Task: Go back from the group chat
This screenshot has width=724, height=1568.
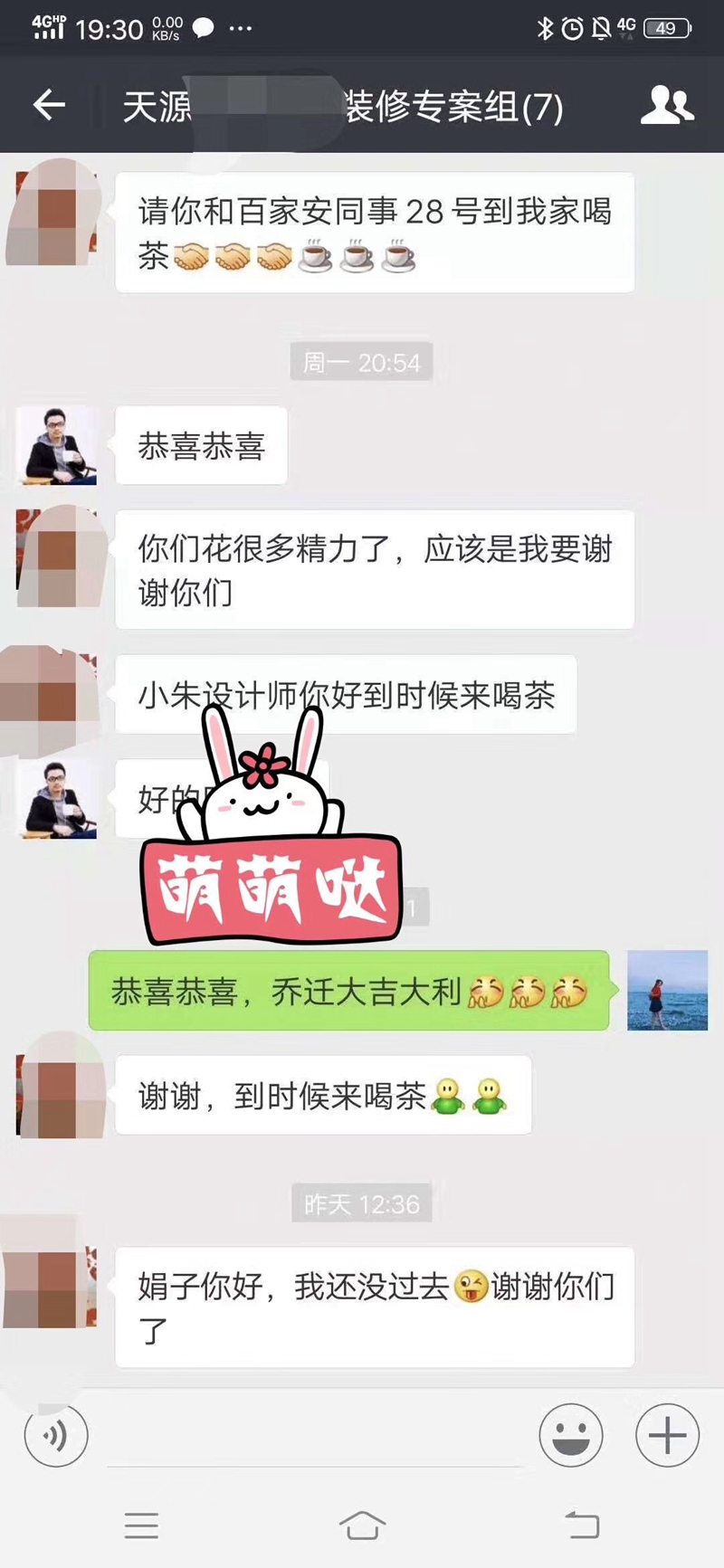Action: pyautogui.click(x=49, y=106)
